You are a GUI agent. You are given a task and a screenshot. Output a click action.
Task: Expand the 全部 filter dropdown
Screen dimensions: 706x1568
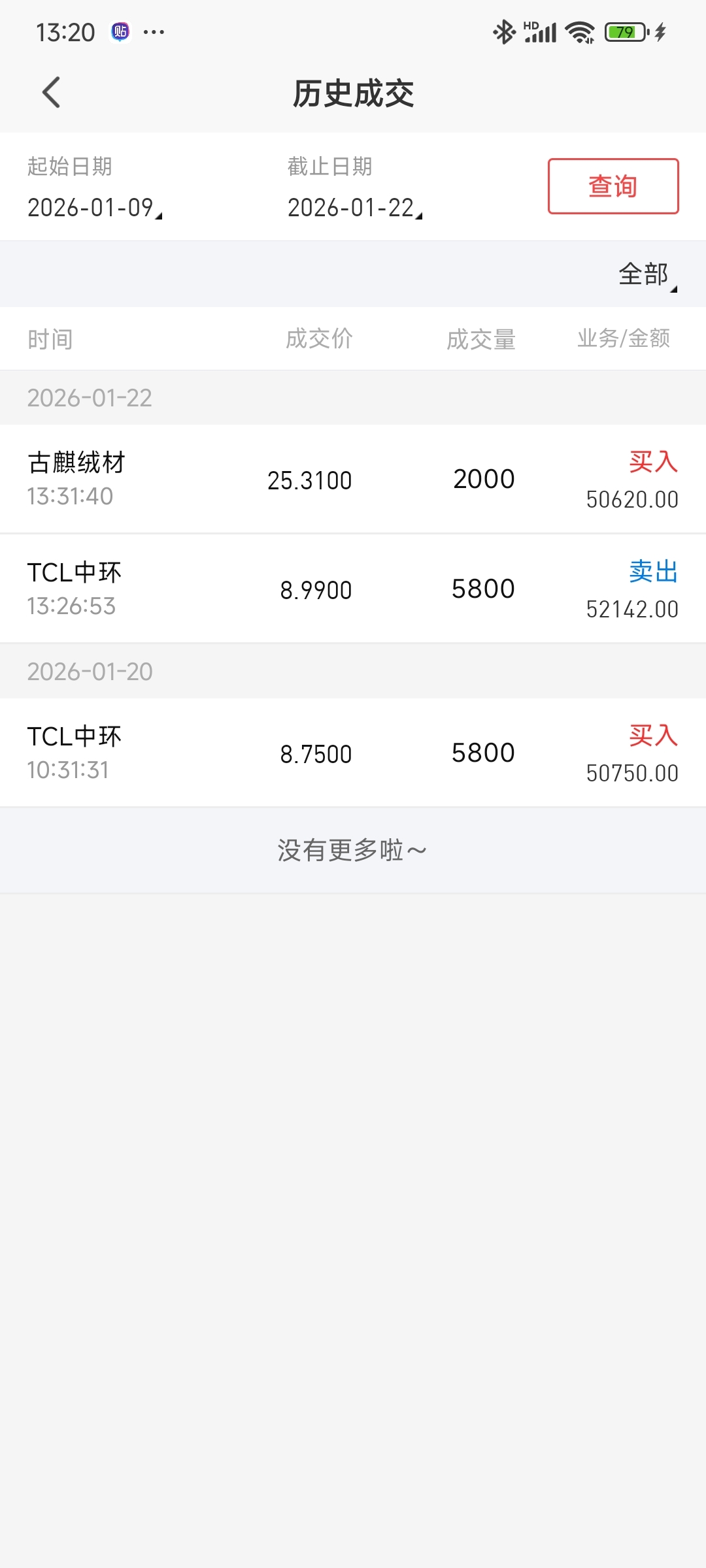tap(647, 274)
